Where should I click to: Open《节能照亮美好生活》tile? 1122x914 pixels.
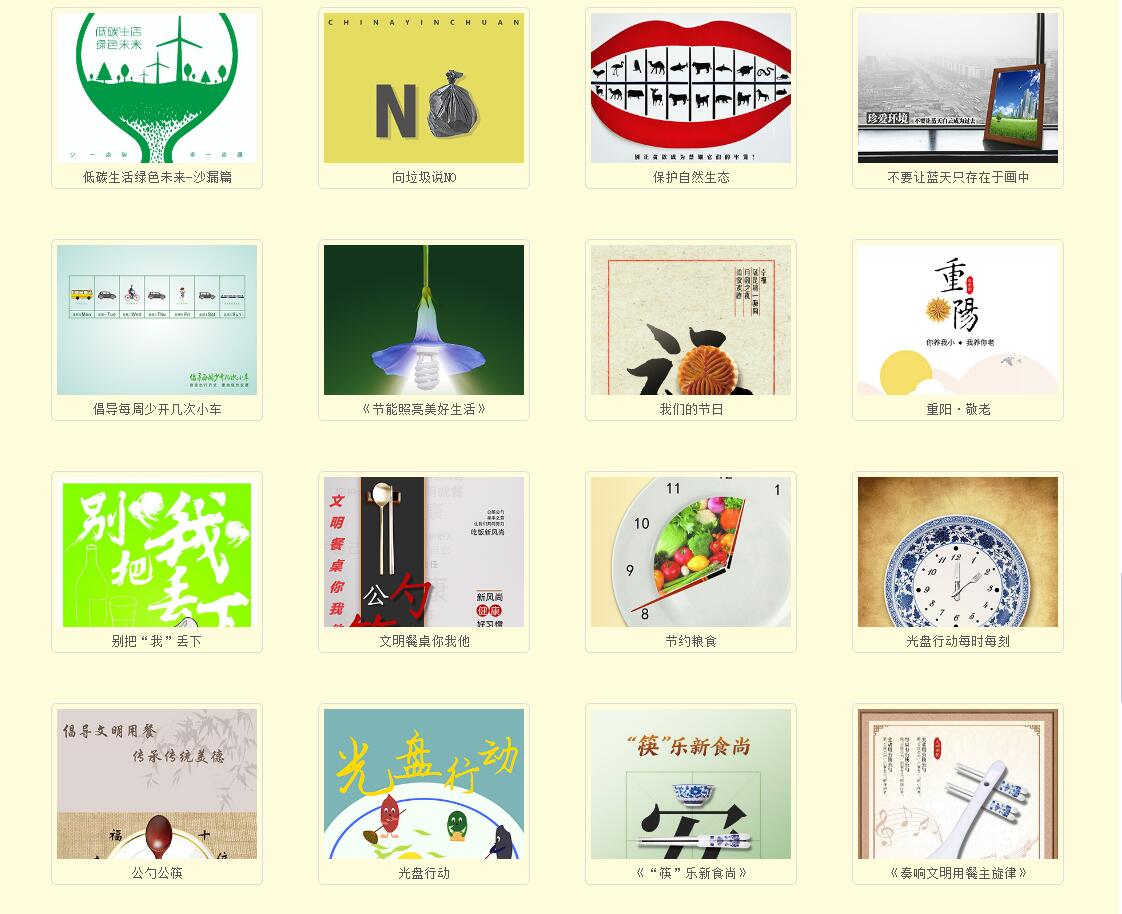(x=424, y=320)
